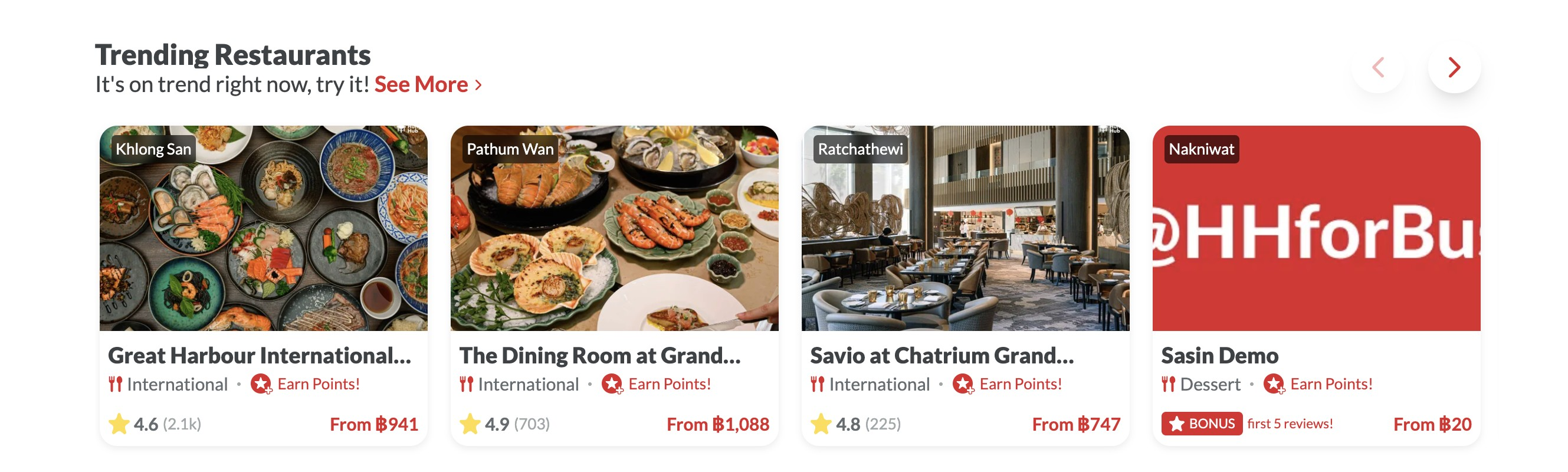Go to the next carousel page
The image size is (1568, 472).
point(1454,67)
